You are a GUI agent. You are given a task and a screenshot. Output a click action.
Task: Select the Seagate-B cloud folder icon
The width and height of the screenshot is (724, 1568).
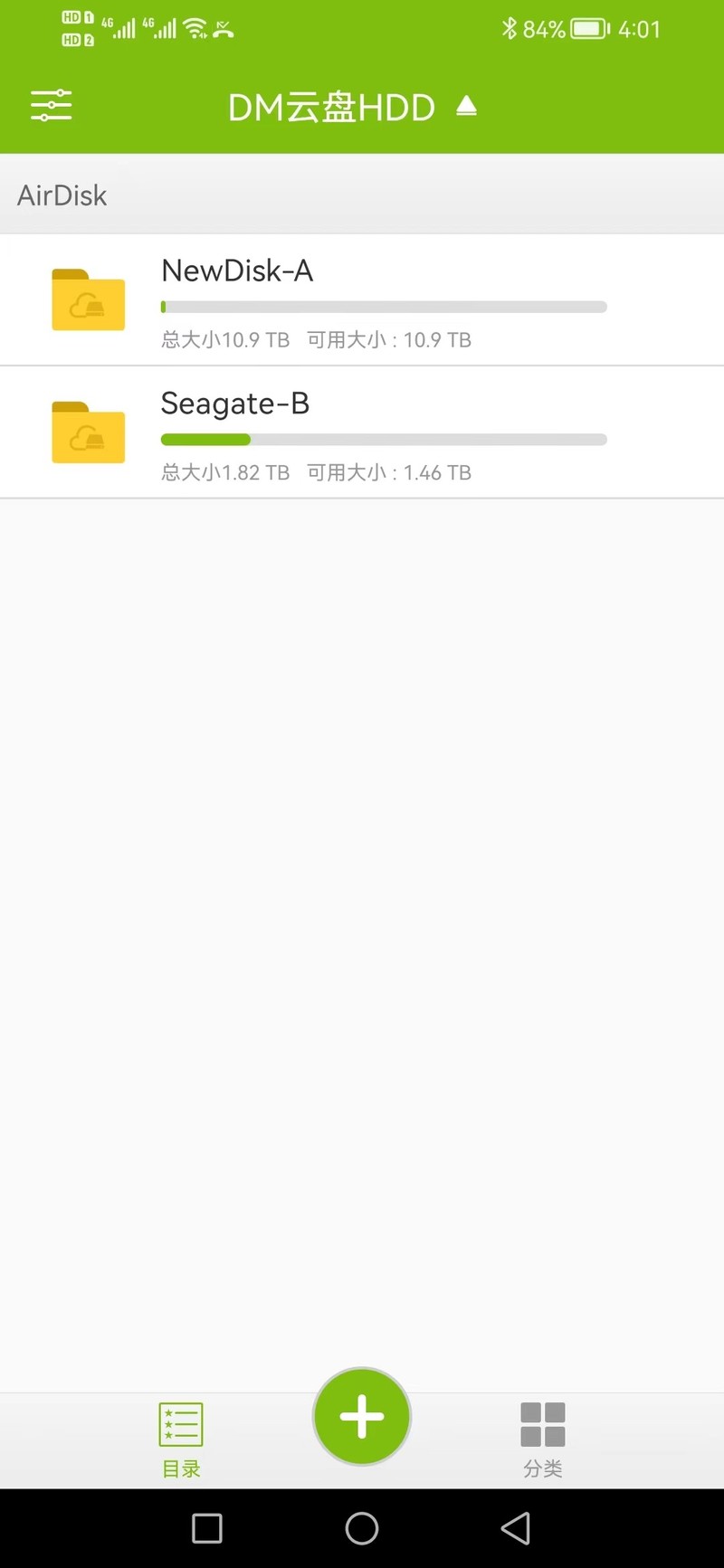tap(88, 432)
